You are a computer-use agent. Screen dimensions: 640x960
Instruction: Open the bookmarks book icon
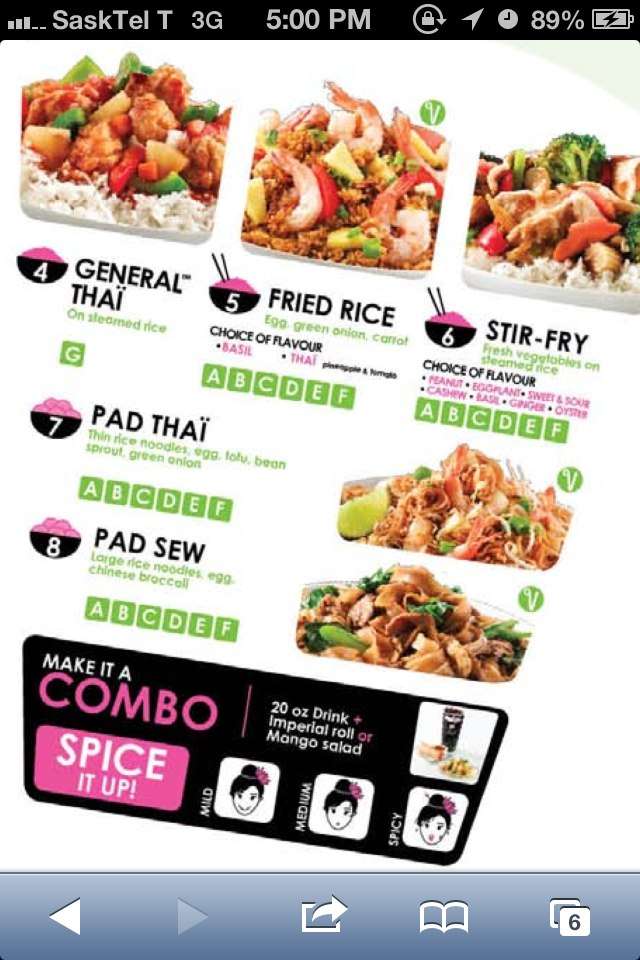(444, 915)
